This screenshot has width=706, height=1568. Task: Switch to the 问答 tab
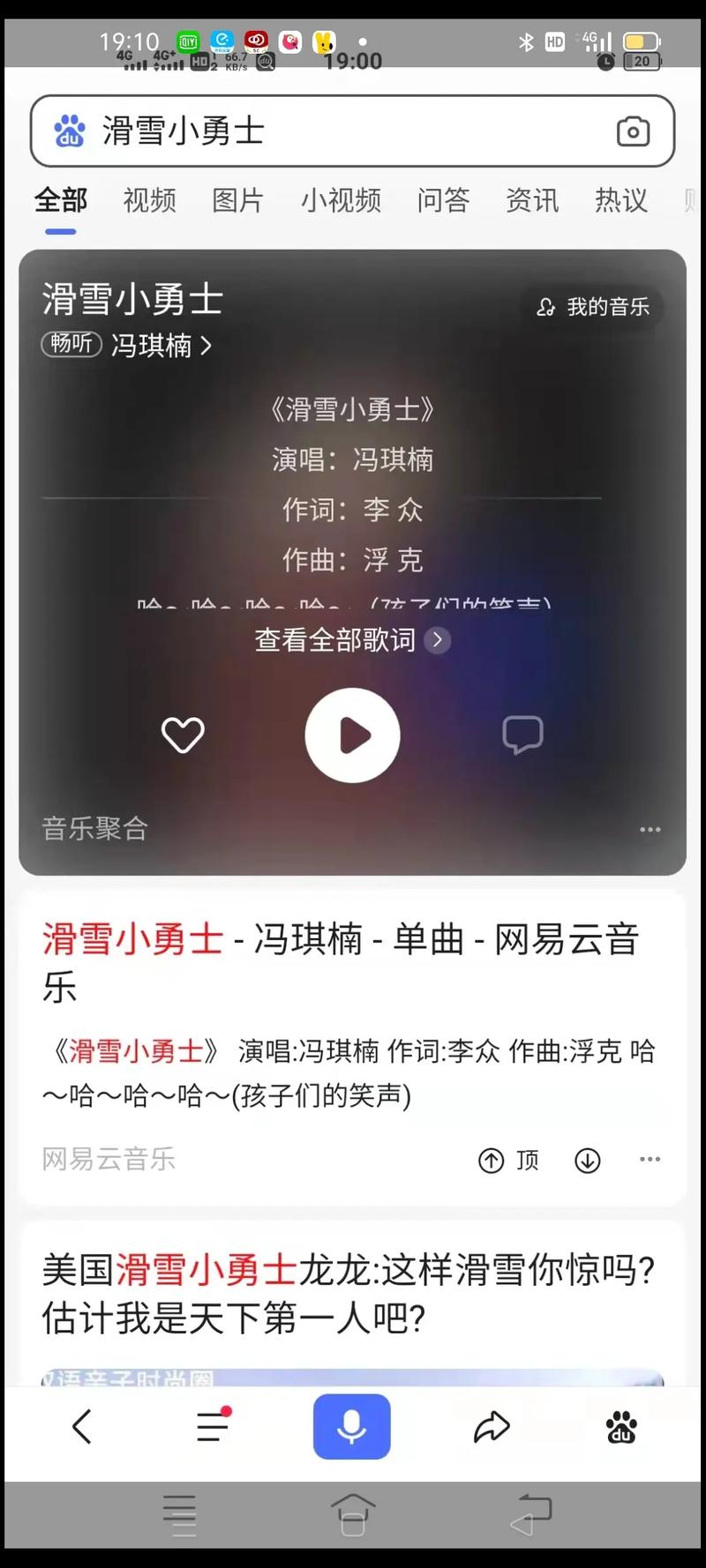443,200
